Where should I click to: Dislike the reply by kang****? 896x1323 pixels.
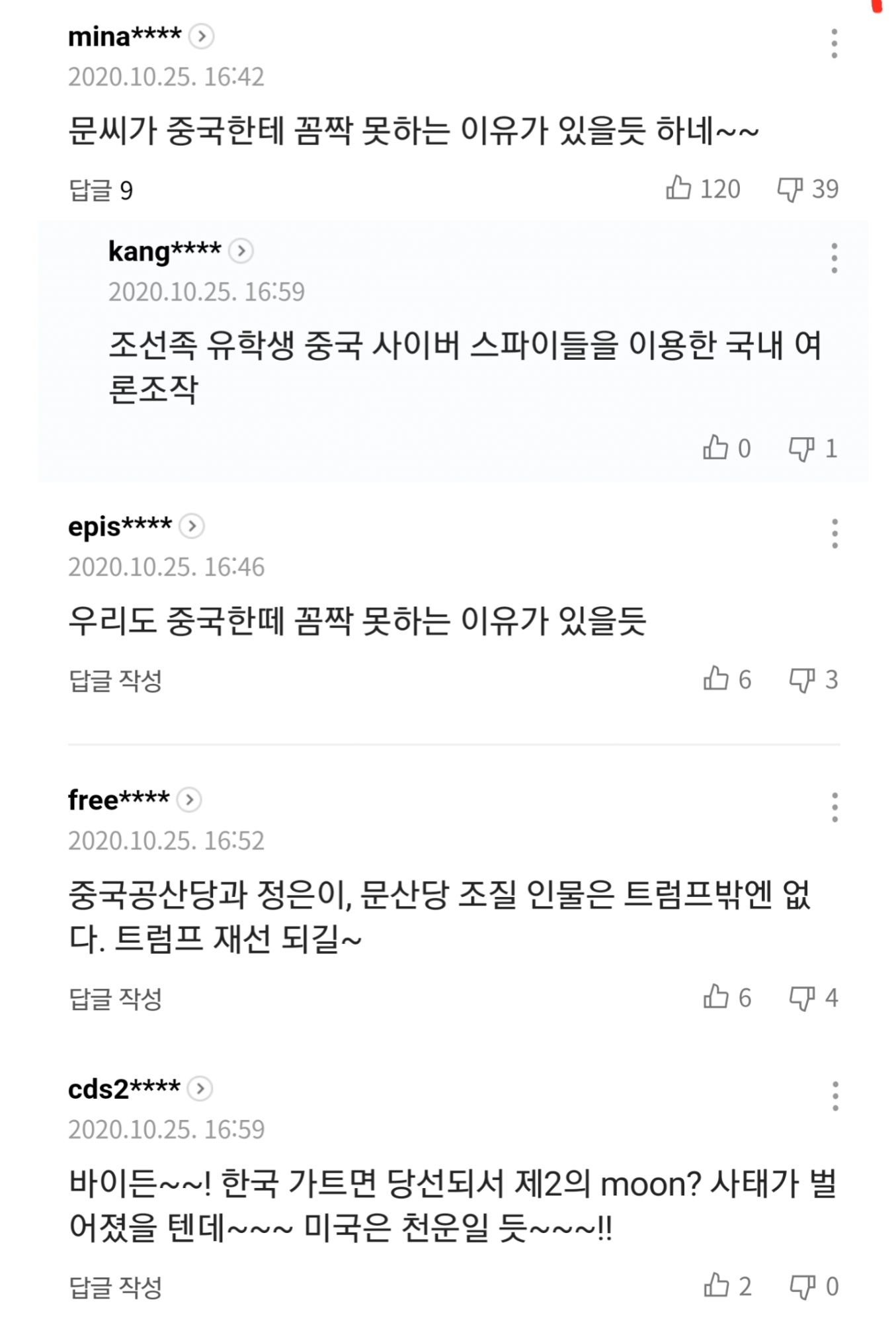801,448
